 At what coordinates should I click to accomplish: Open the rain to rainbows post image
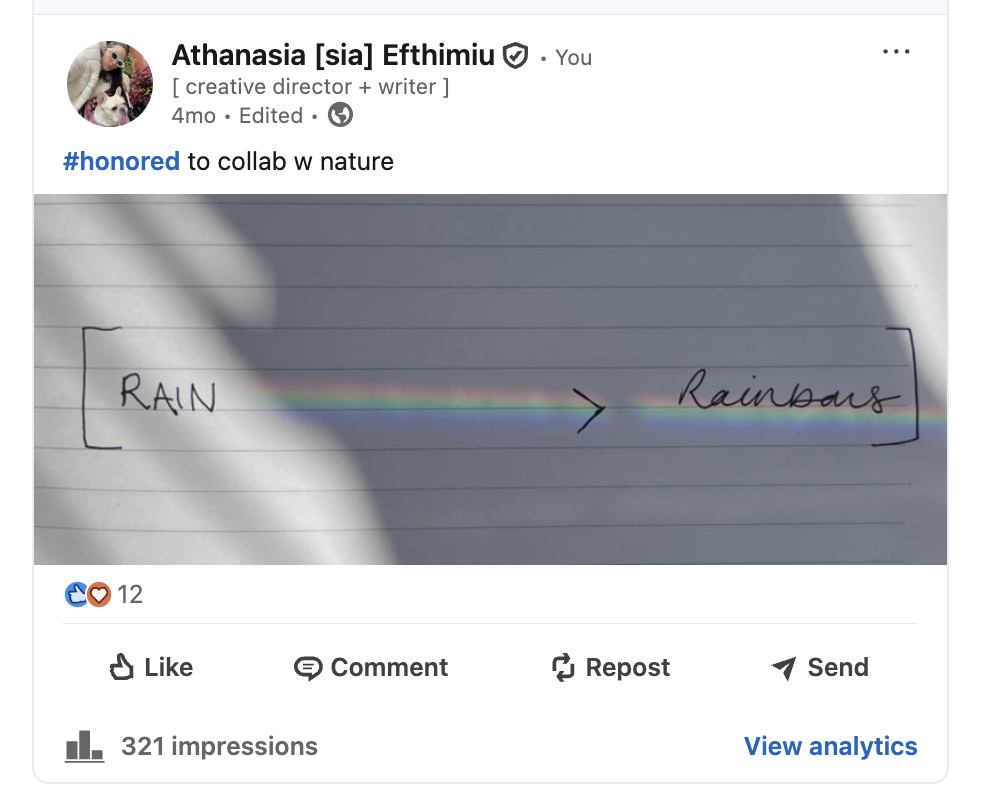pyautogui.click(x=490, y=379)
